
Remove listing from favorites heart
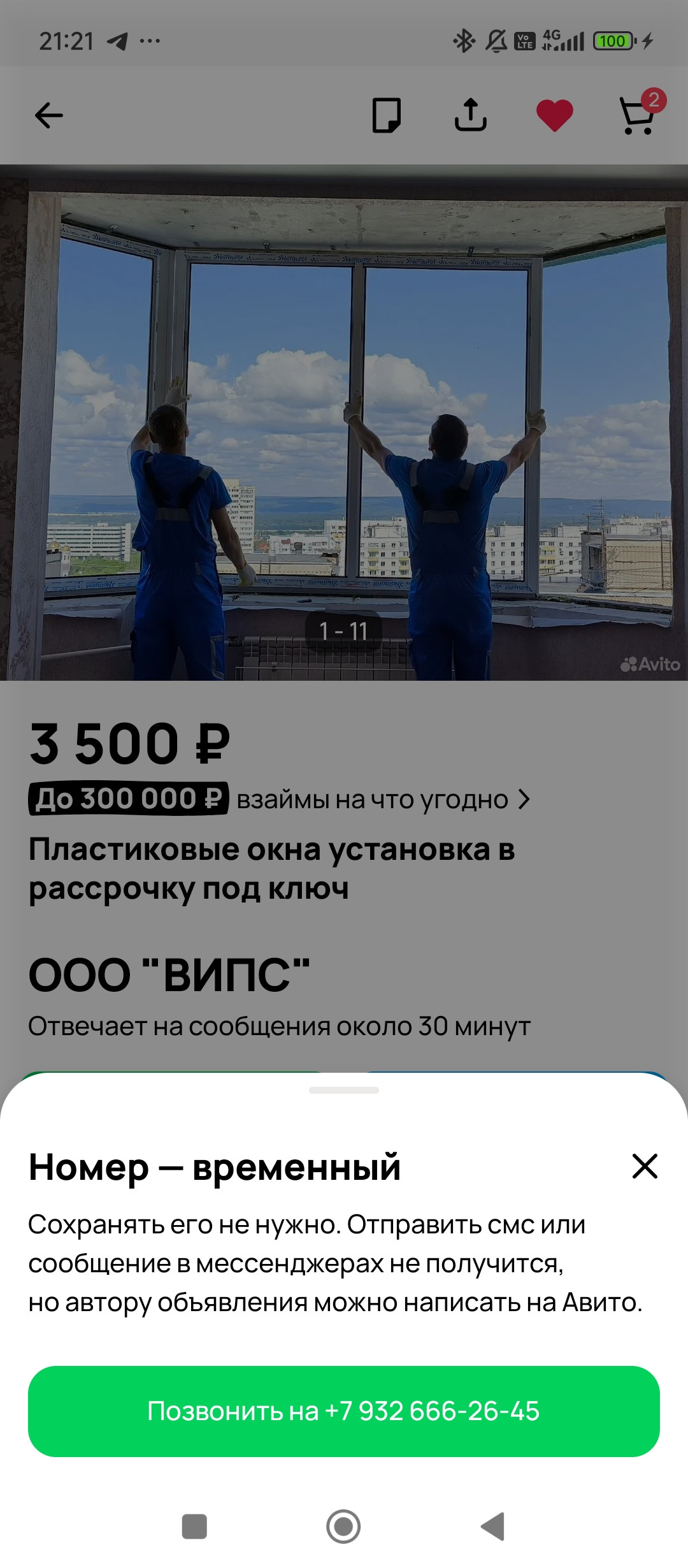[554, 115]
